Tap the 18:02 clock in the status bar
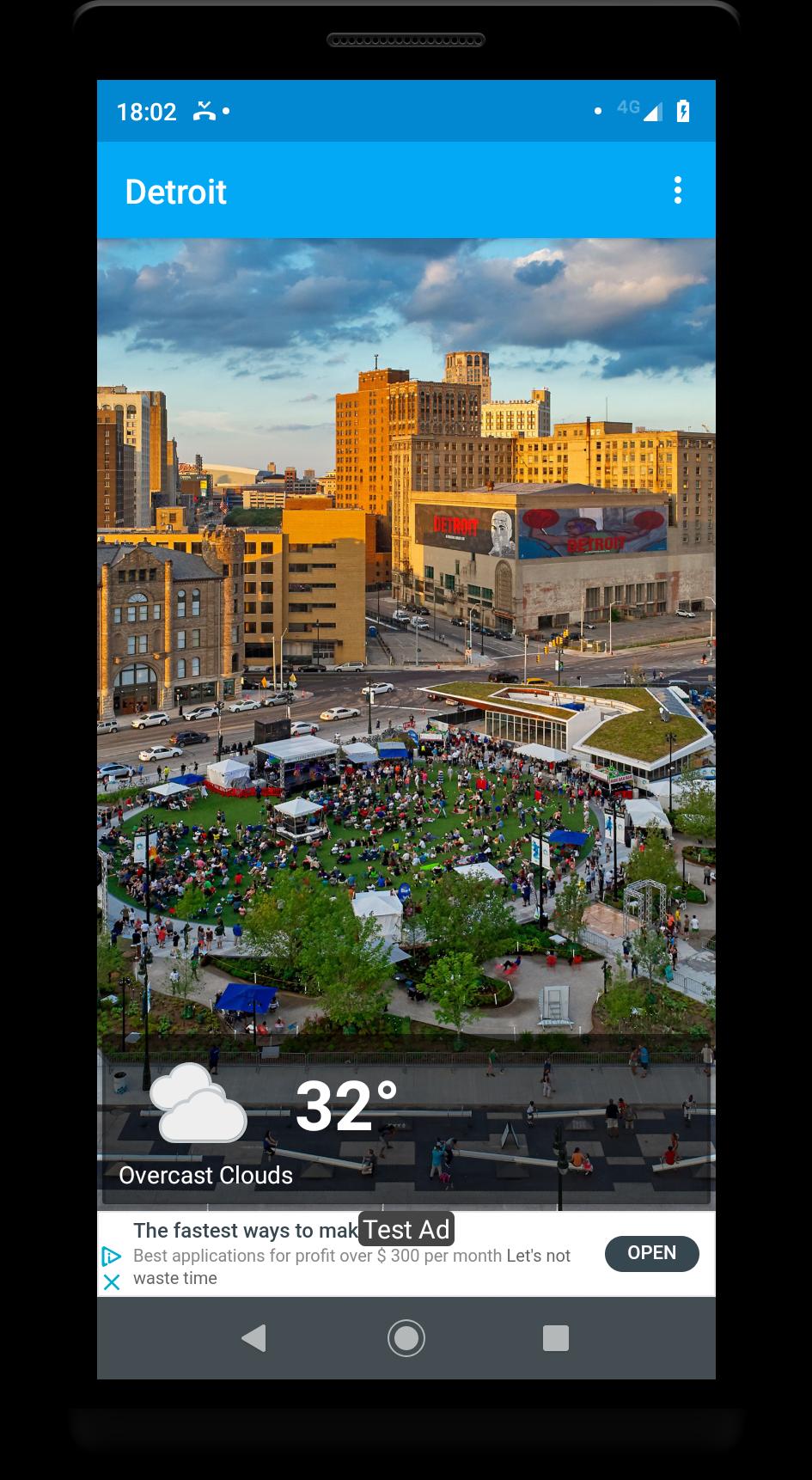Viewport: 812px width, 1480px height. (146, 111)
